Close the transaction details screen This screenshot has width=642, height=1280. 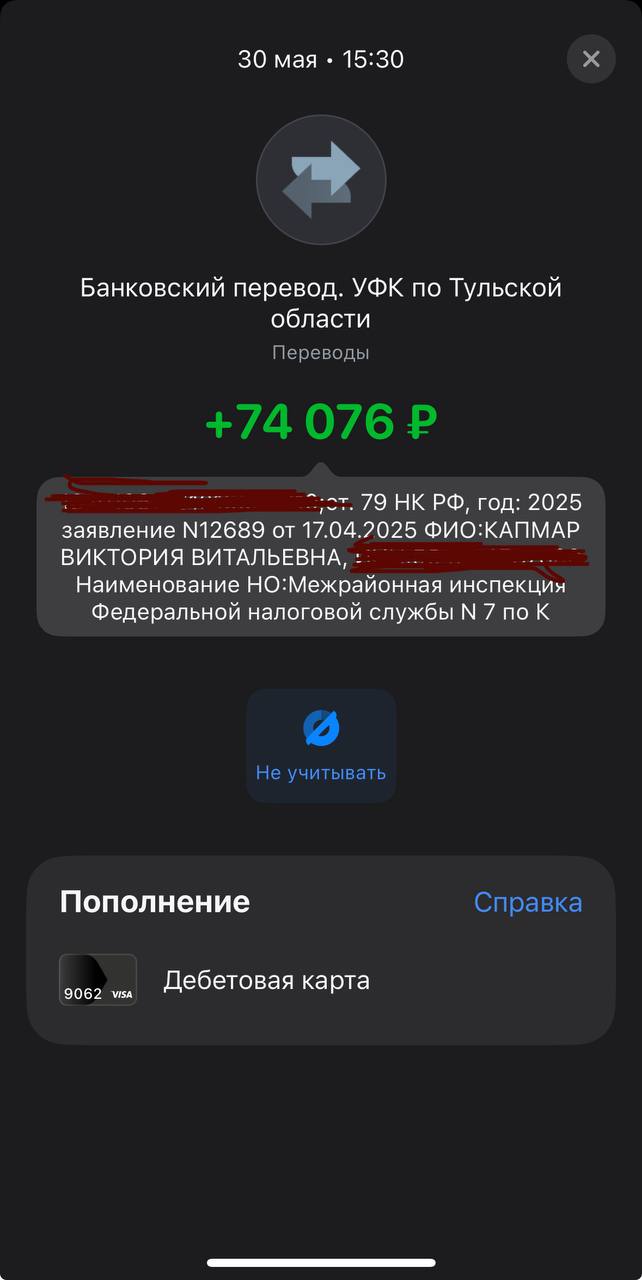pyautogui.click(x=591, y=59)
